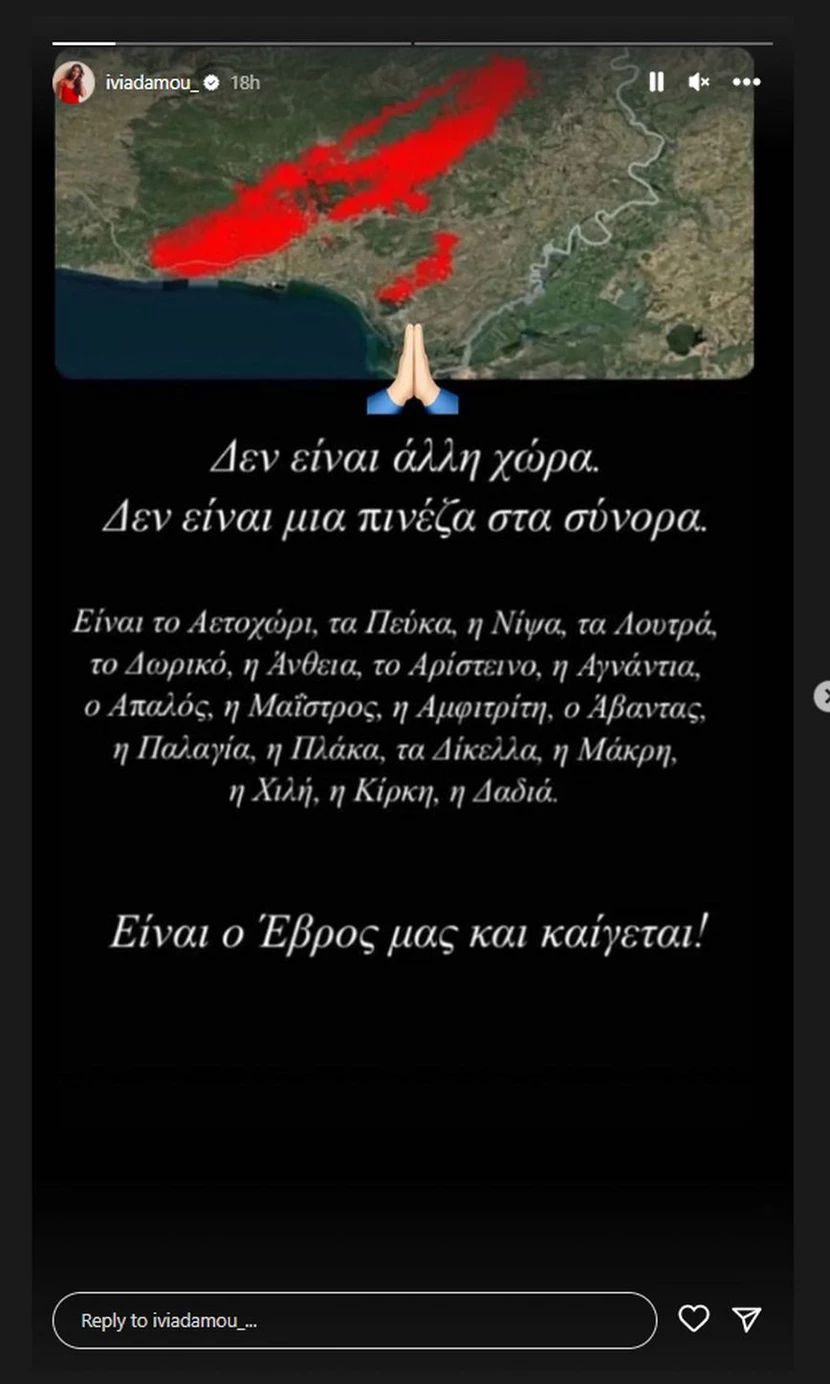830x1384 pixels.
Task: Open the story overflow menu
Action: [746, 82]
